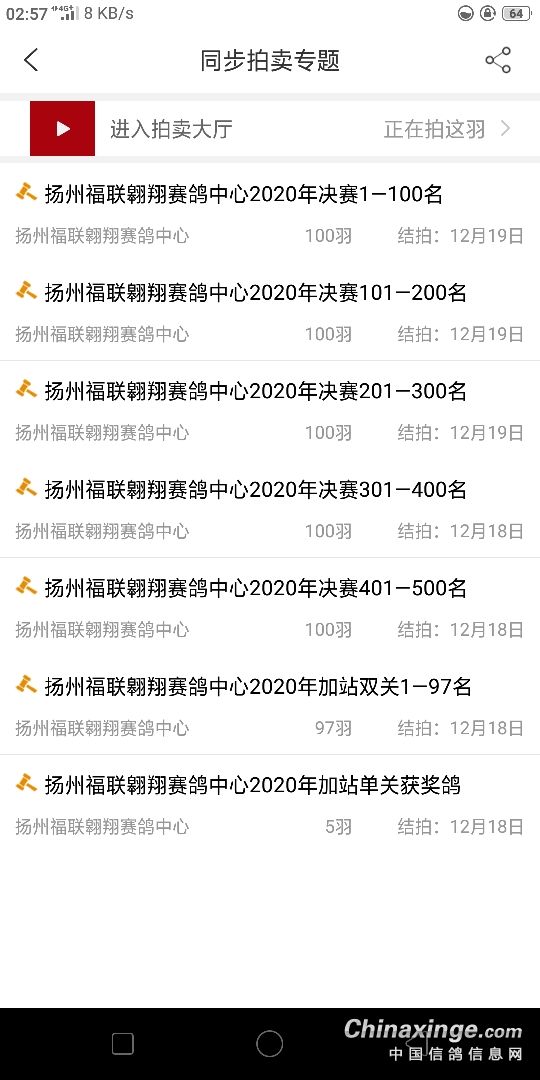The image size is (540, 1080).
Task: Open the 决赛201-300名 auction listing
Action: (x=270, y=411)
